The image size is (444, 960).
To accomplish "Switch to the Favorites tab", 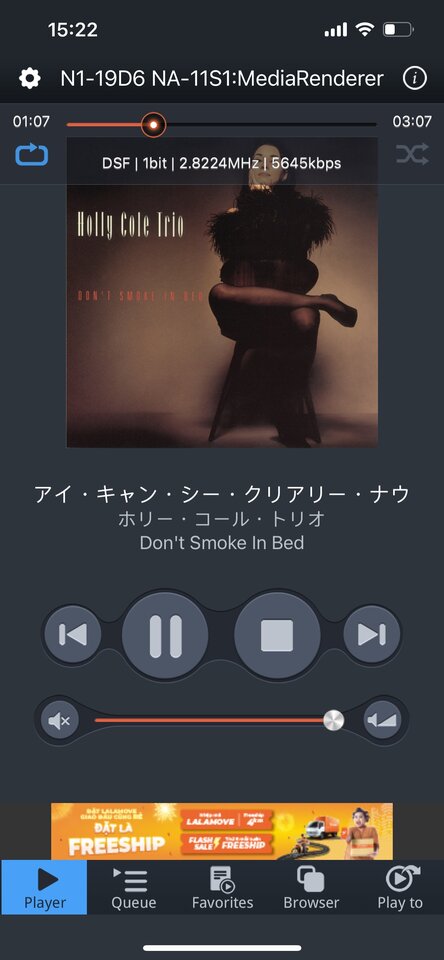I will (x=222, y=887).
